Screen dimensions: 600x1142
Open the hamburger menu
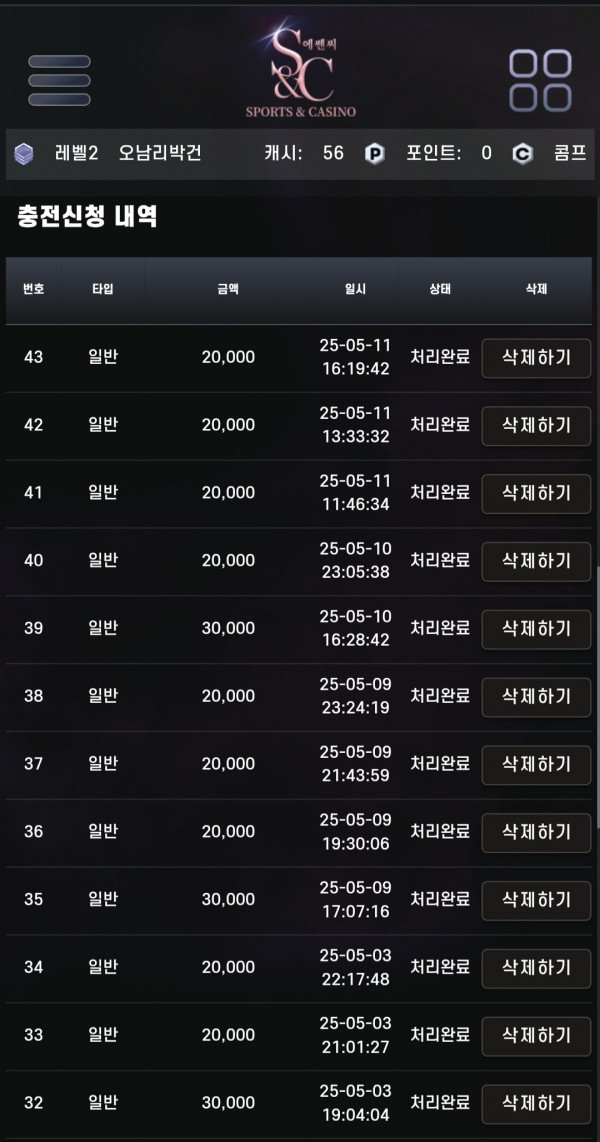point(60,81)
